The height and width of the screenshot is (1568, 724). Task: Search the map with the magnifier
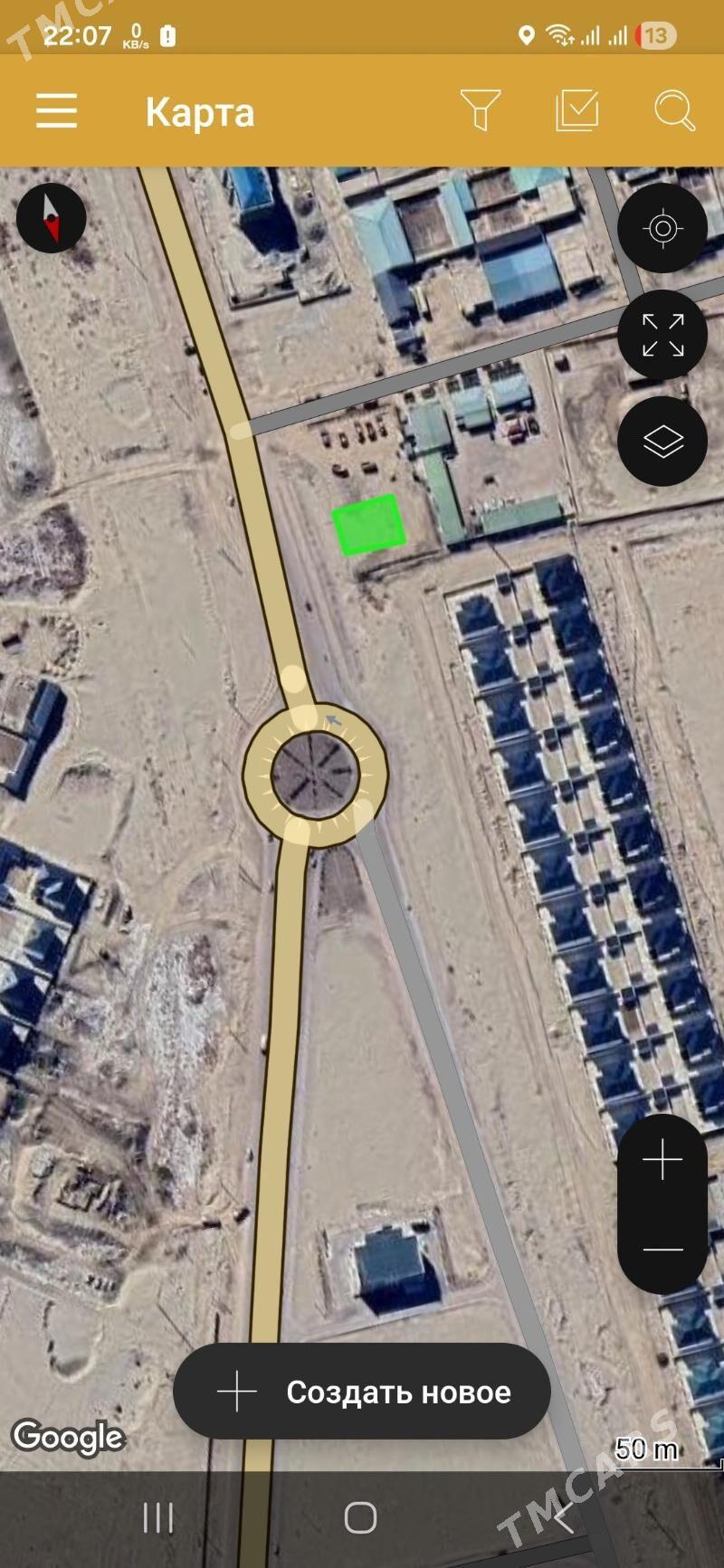tap(674, 111)
